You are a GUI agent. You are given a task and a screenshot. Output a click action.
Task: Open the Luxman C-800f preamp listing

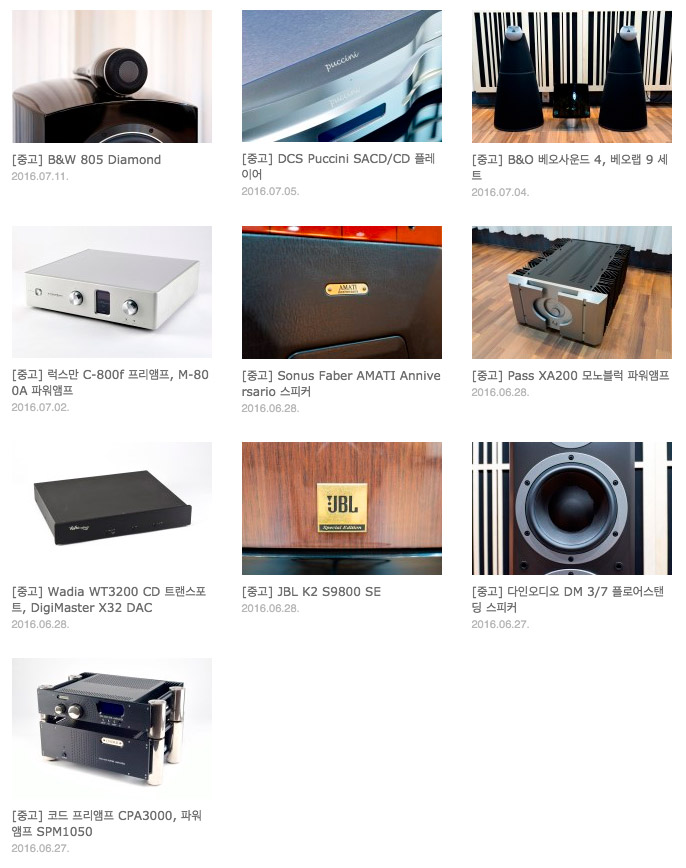110,375
